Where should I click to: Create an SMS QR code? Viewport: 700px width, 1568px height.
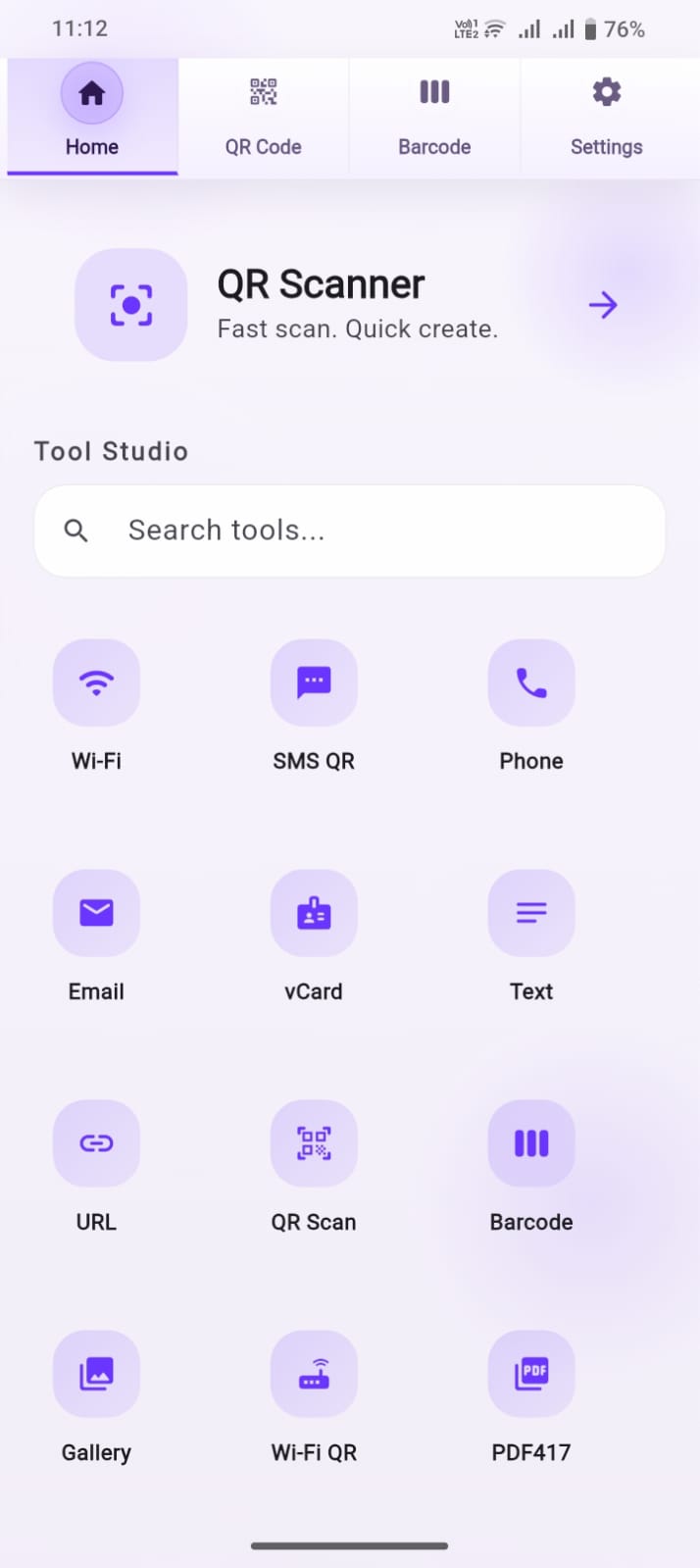pyautogui.click(x=314, y=683)
